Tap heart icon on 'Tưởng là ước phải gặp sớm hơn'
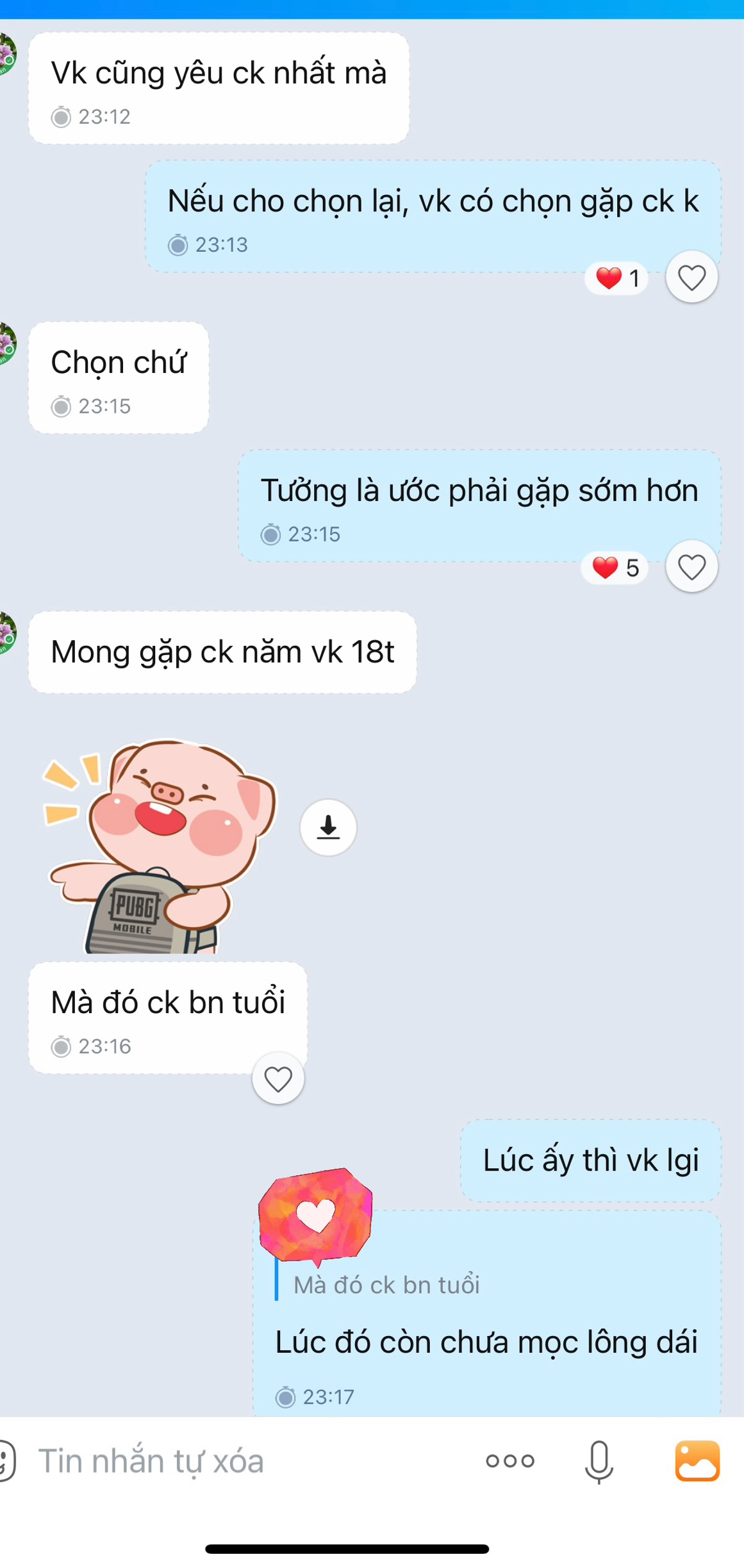Screen dimensions: 744x1568 pyautogui.click(x=691, y=567)
